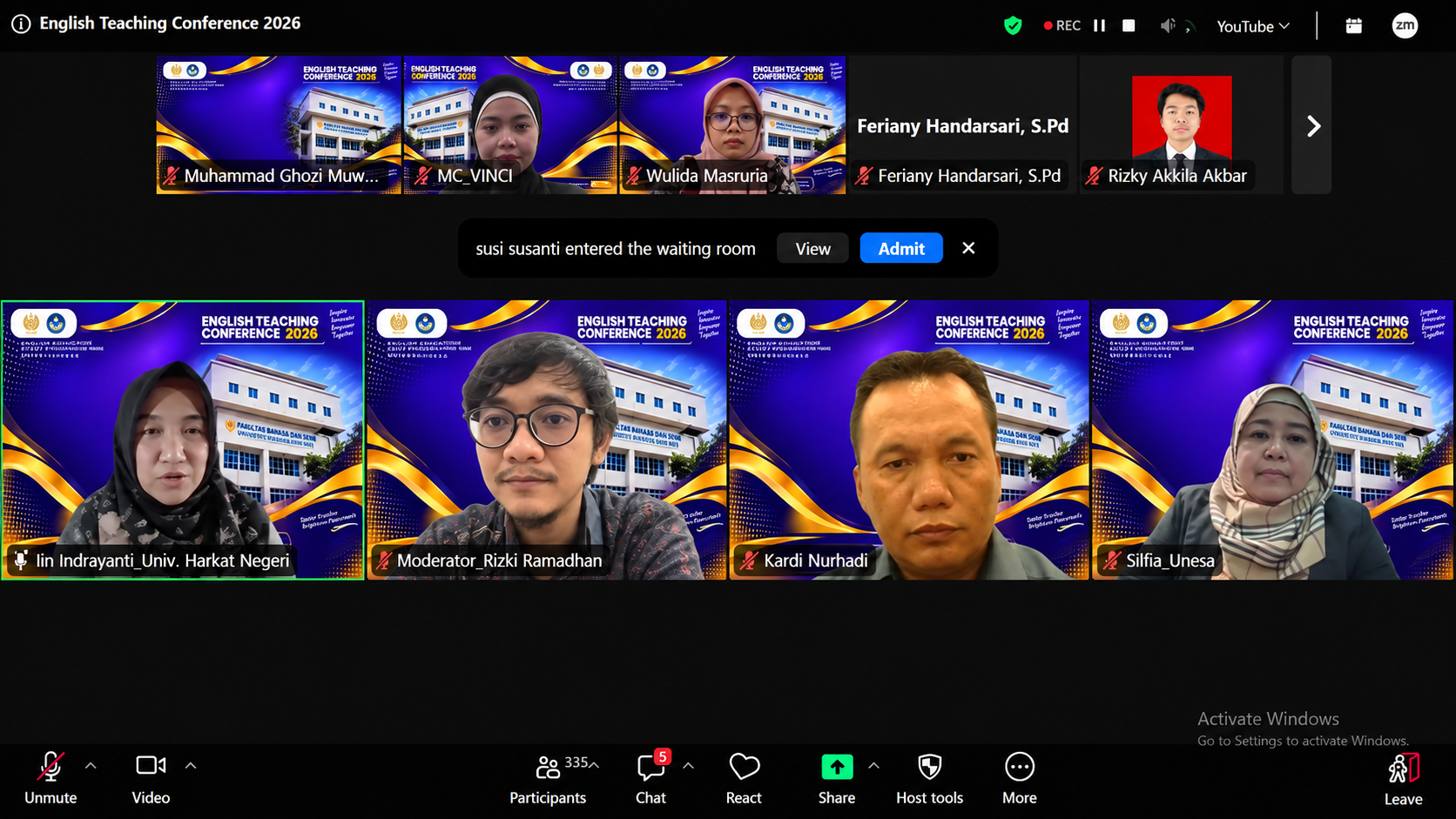
Task: Open the encryption shield icon
Action: pos(1013,25)
